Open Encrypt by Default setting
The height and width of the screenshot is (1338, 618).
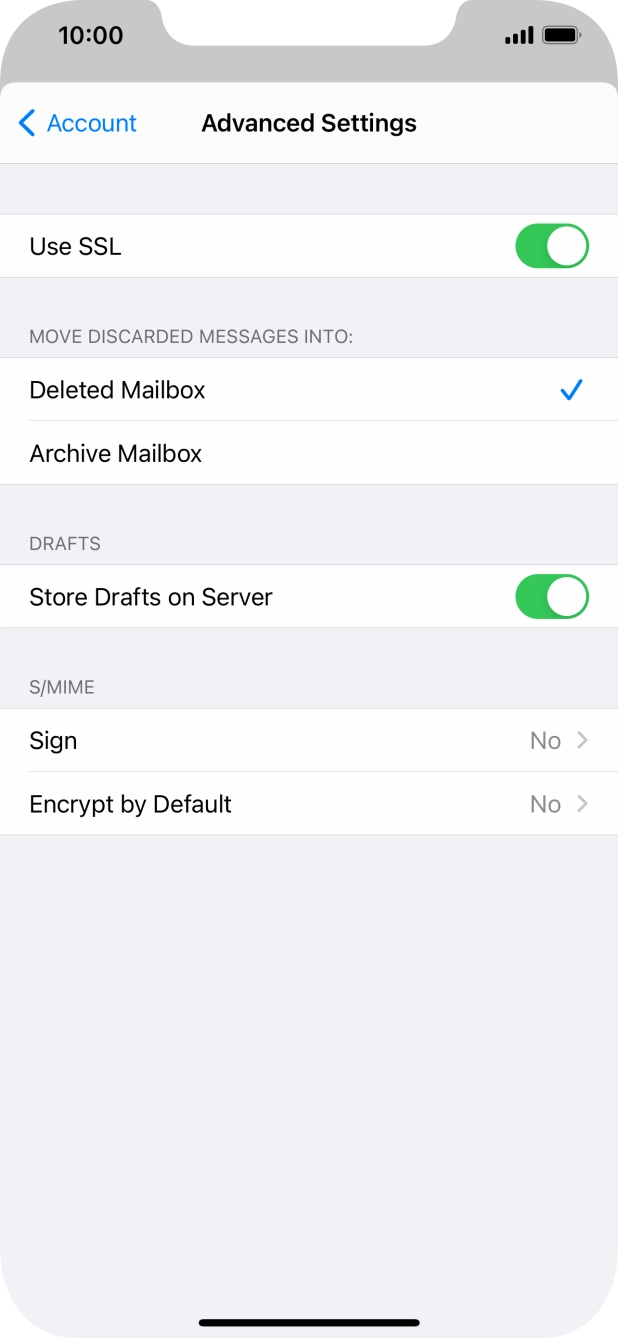tap(308, 804)
